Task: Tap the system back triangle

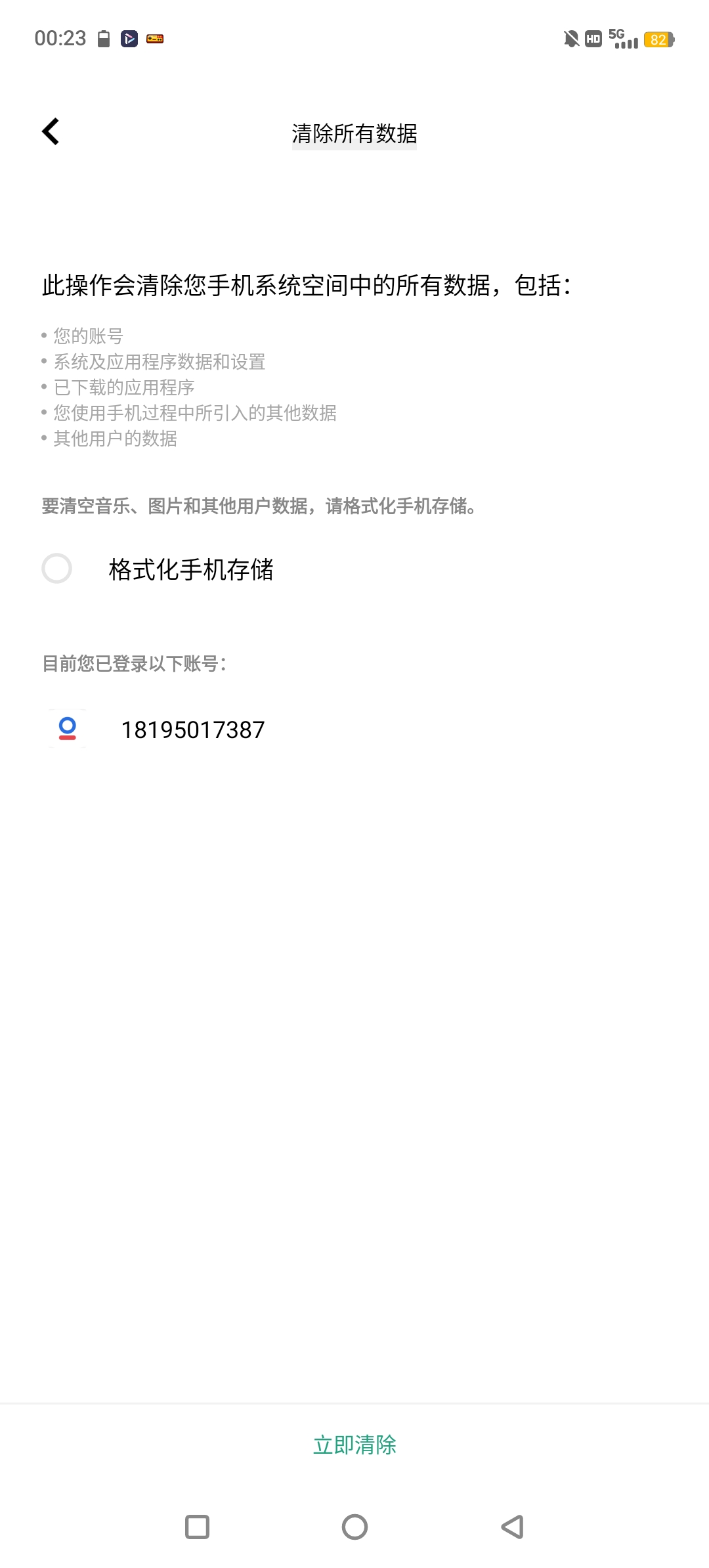Action: click(x=512, y=1527)
